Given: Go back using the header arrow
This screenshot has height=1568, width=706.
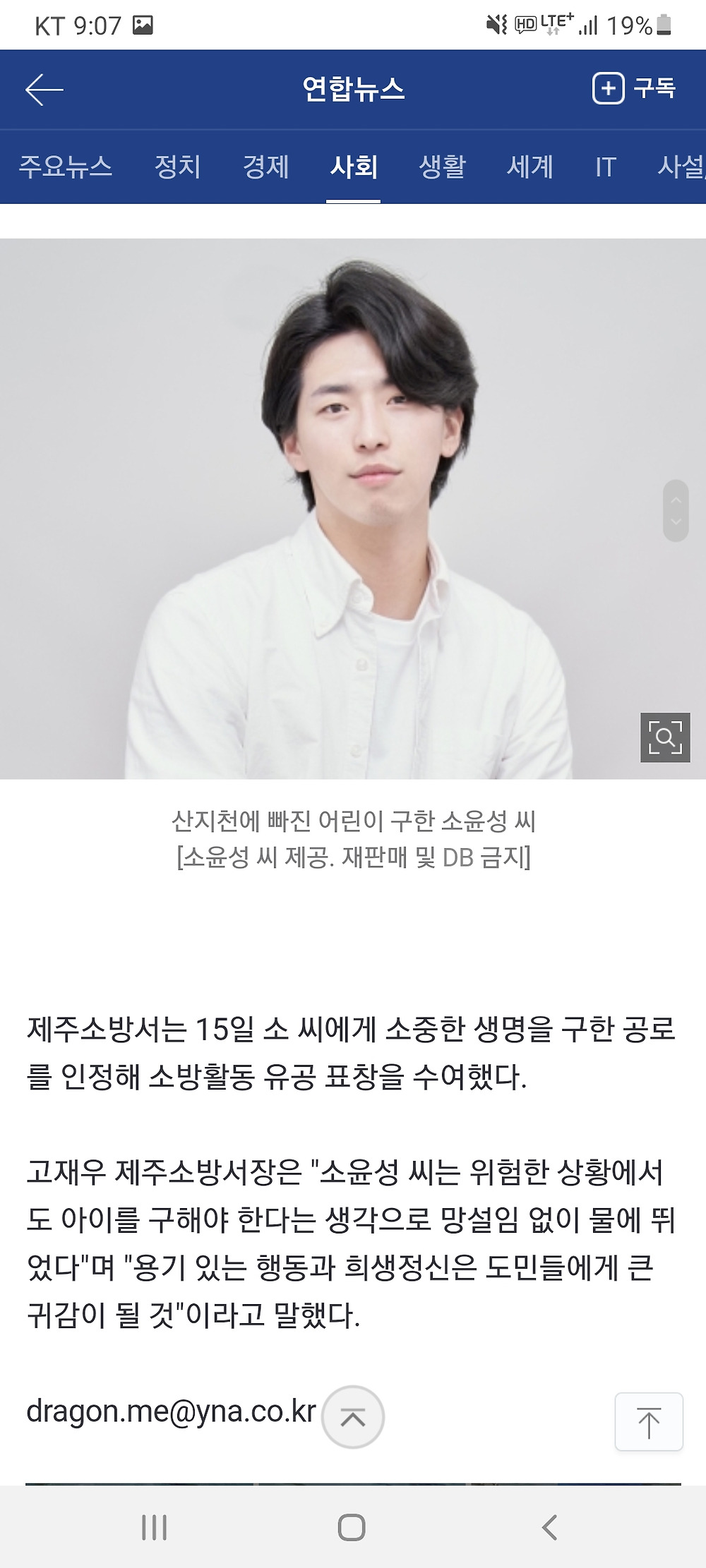Looking at the screenshot, I should coord(44,90).
